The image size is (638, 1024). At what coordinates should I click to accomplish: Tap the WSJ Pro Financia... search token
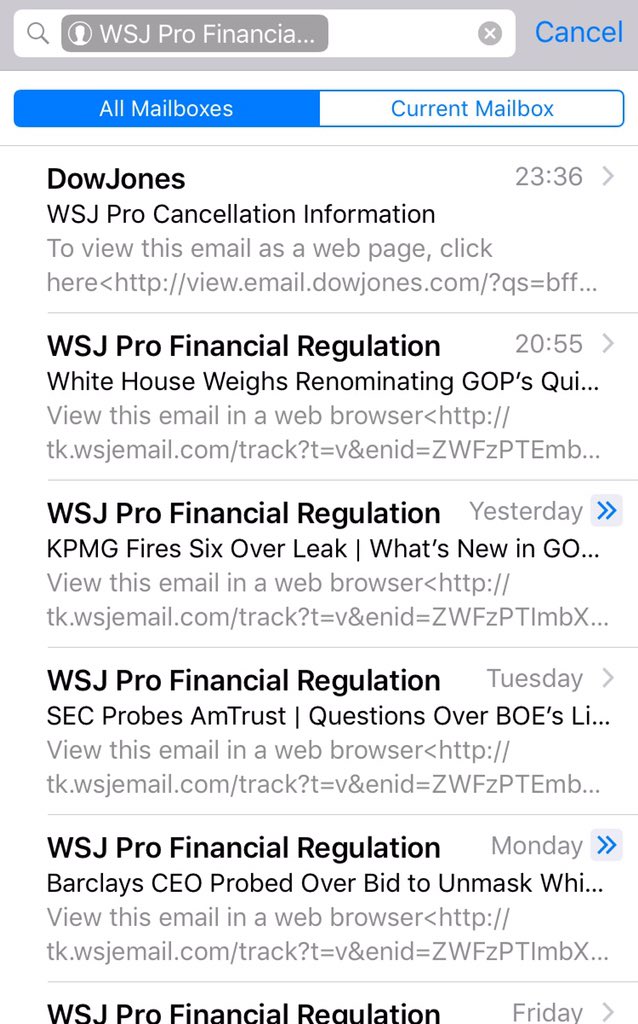coord(195,33)
